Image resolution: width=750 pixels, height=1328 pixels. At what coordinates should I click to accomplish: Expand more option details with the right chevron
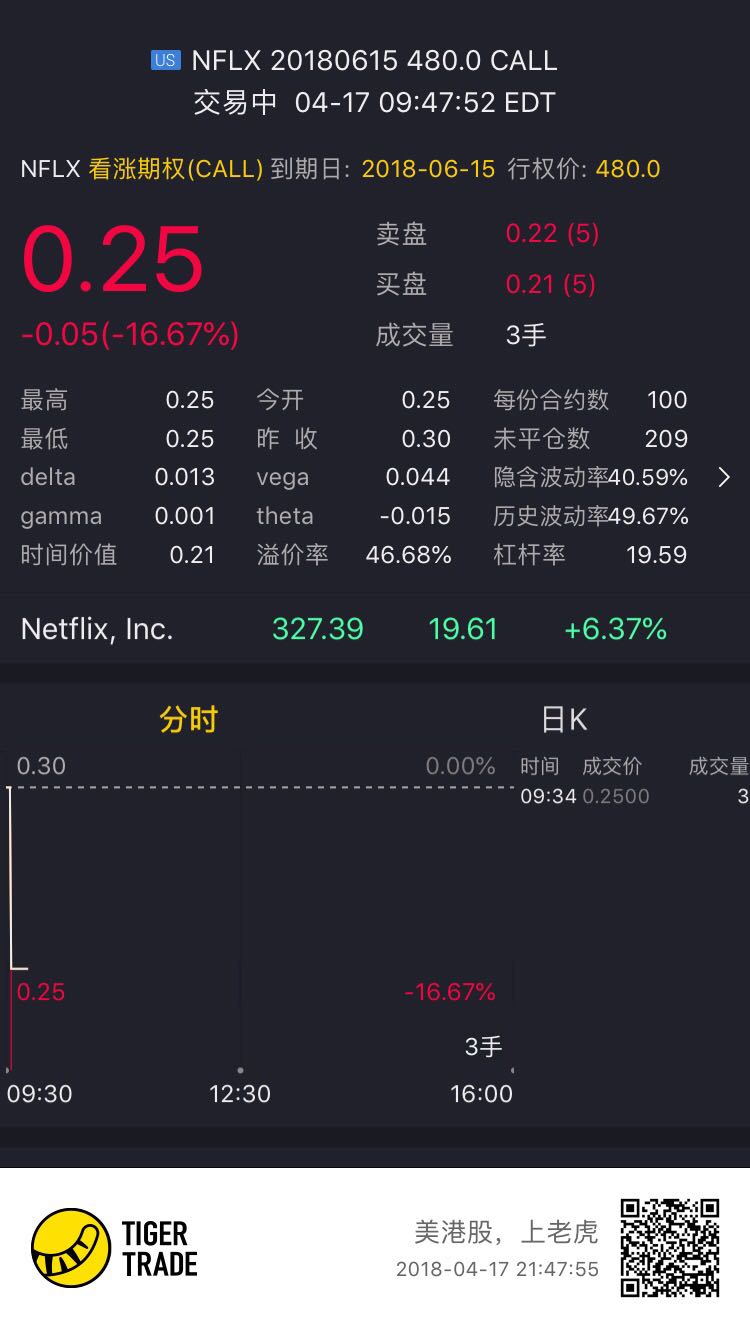(724, 478)
